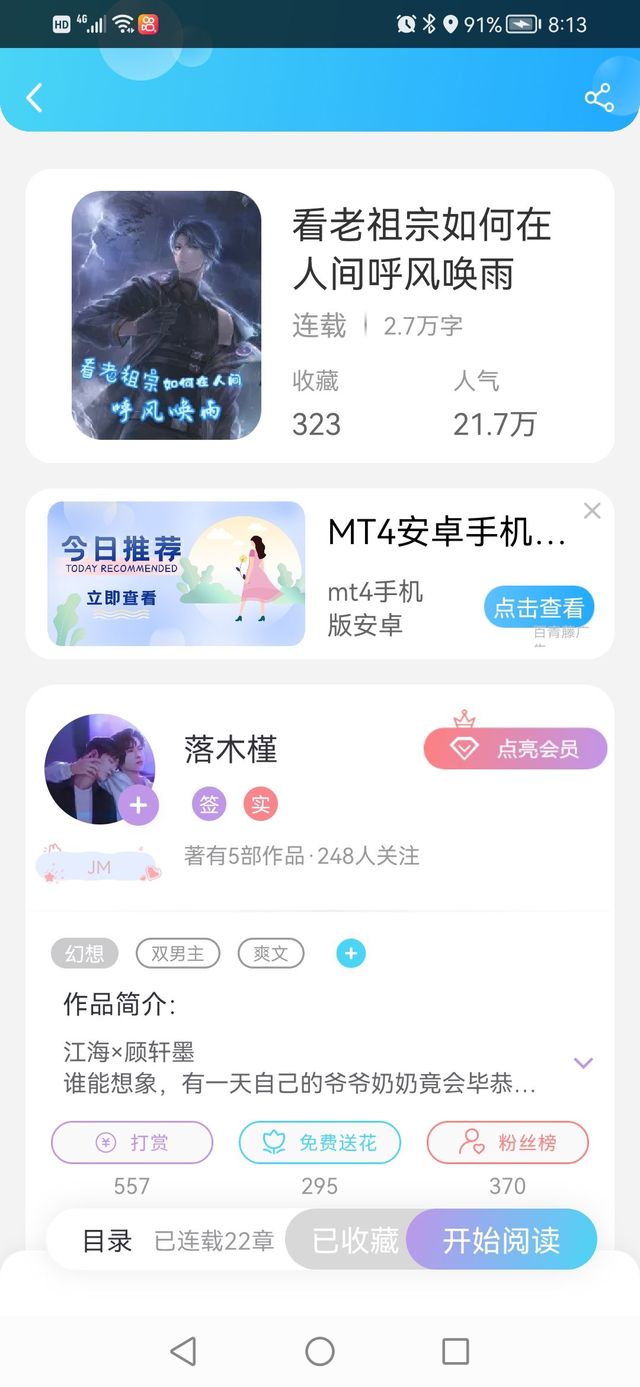The height and width of the screenshot is (1387, 640).
Task: Select the 幻想 tag
Action: (84, 953)
